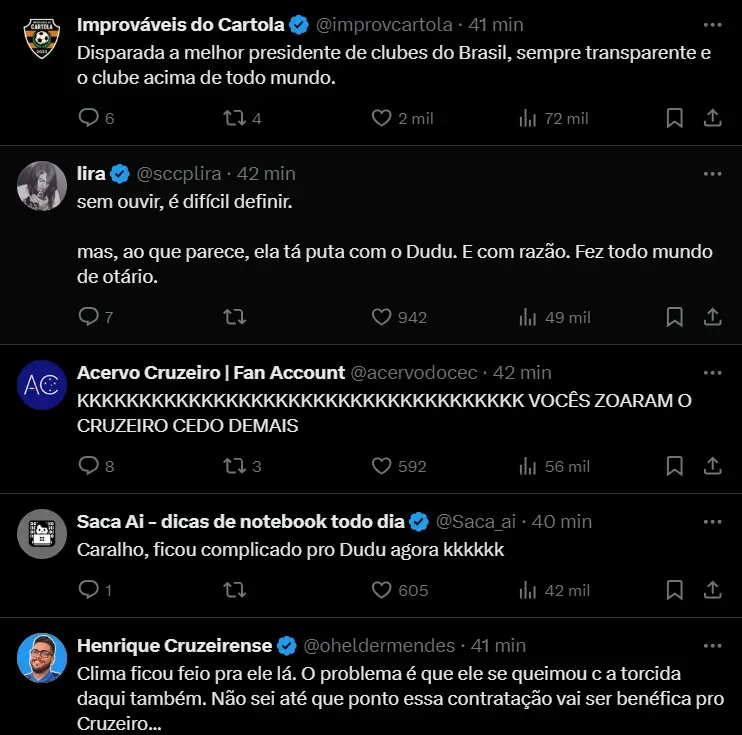
Task: Reply to lira's tweet
Action: pos(89,317)
